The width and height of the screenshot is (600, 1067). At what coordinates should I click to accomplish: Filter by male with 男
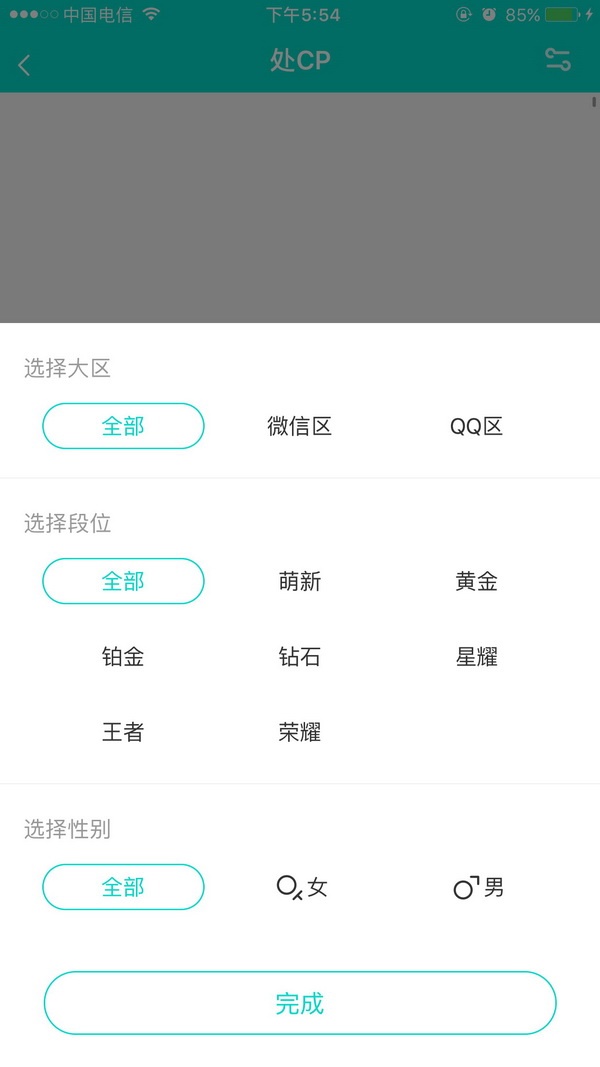click(x=479, y=887)
